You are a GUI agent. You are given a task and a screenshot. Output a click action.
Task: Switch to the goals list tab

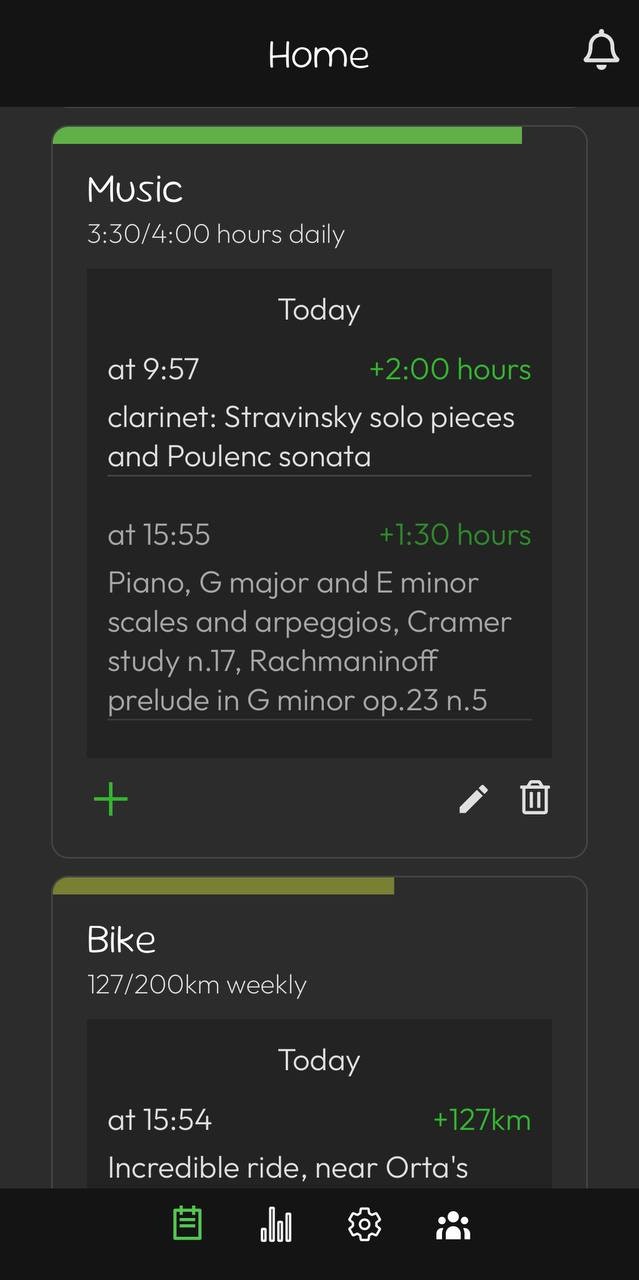(x=187, y=1224)
